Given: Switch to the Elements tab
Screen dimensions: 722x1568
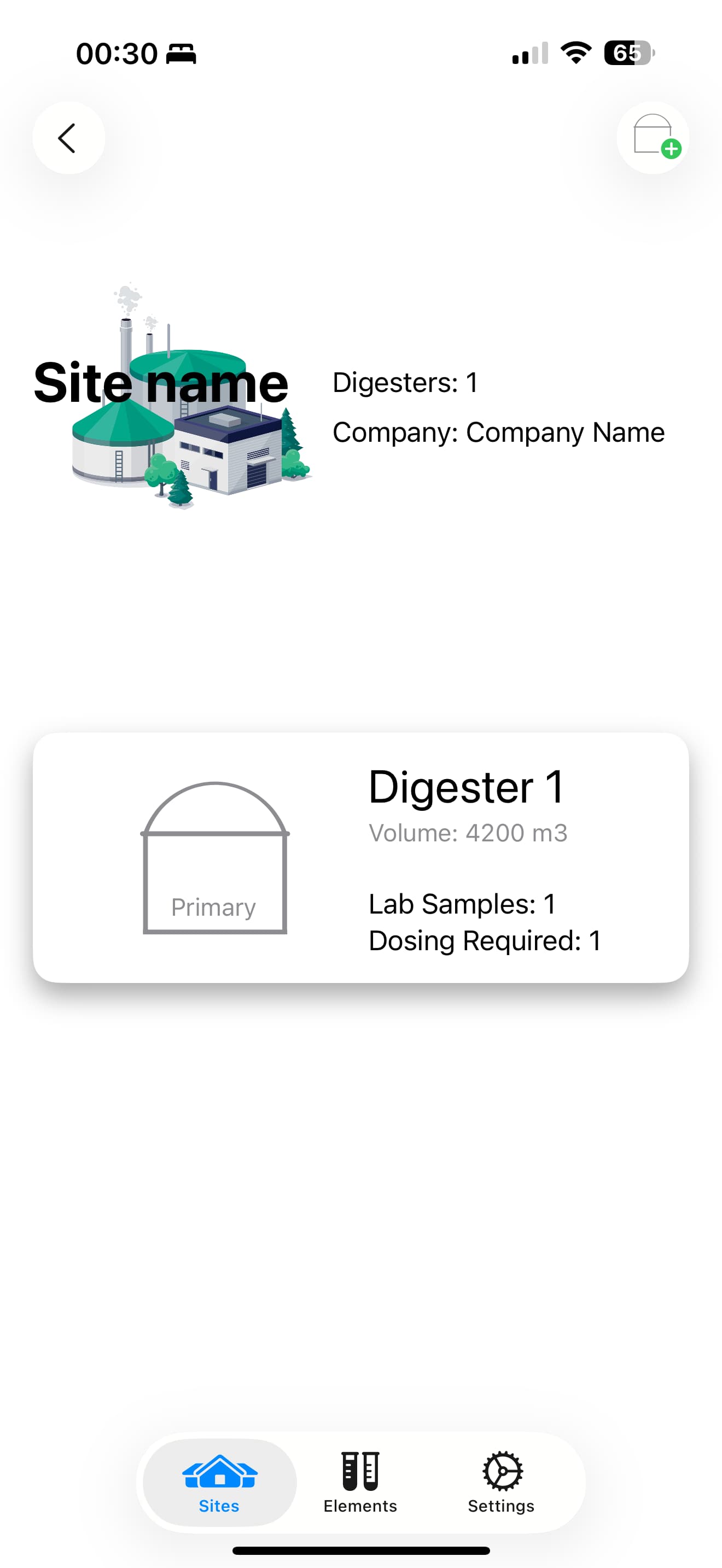Looking at the screenshot, I should click(360, 1483).
